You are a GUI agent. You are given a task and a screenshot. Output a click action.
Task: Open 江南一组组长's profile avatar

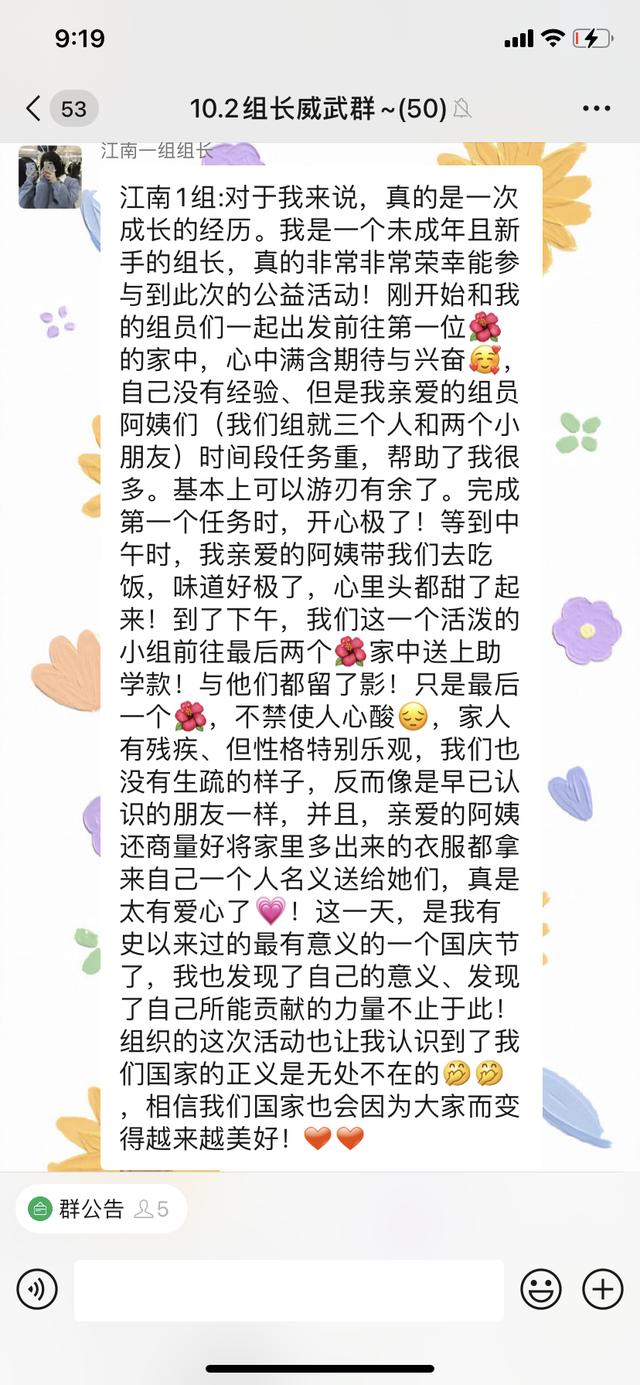(50, 176)
